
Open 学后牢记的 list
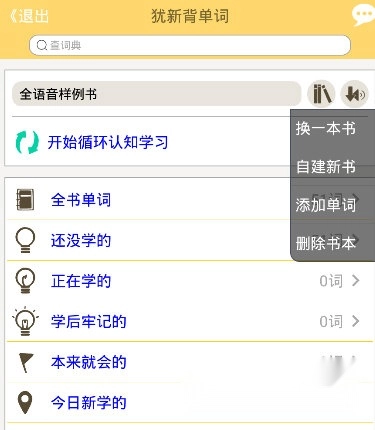point(189,321)
